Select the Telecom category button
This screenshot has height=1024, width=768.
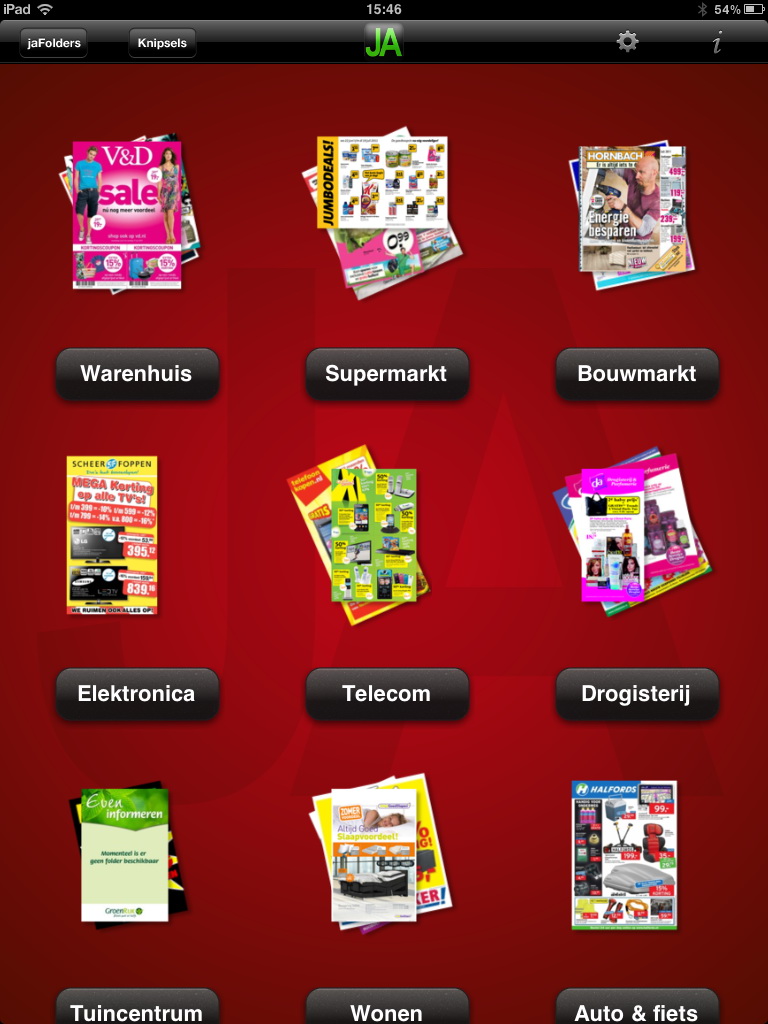386,694
